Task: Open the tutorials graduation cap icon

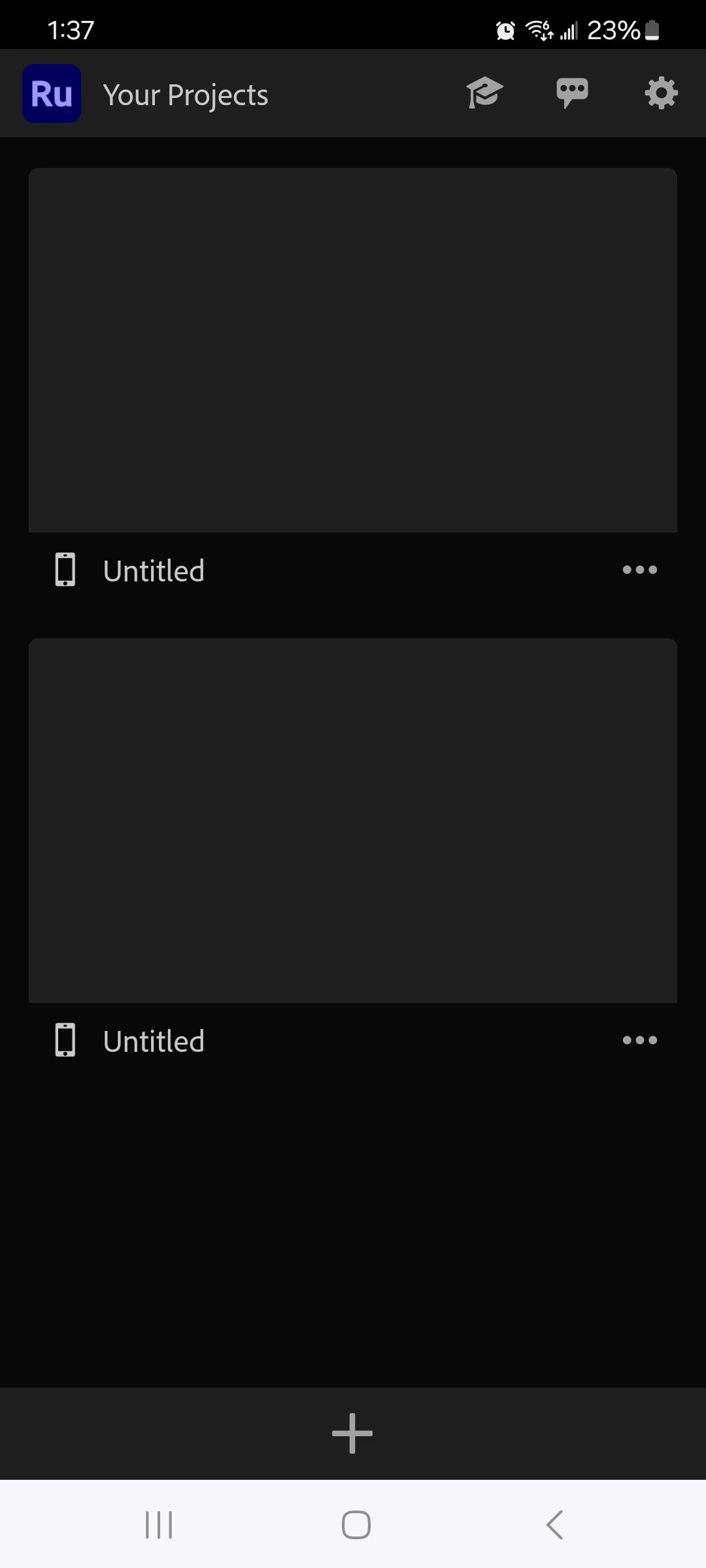Action: point(484,93)
